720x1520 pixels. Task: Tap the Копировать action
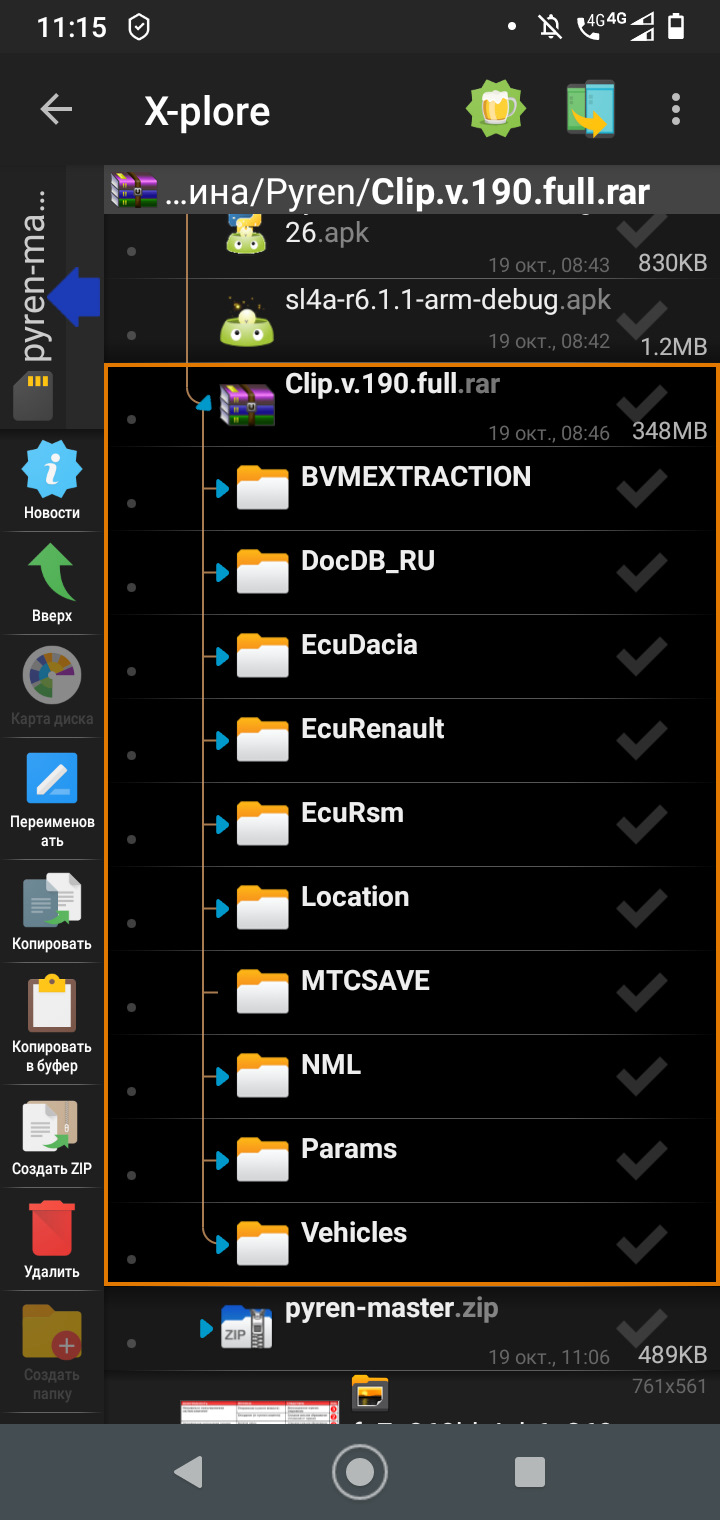point(52,912)
